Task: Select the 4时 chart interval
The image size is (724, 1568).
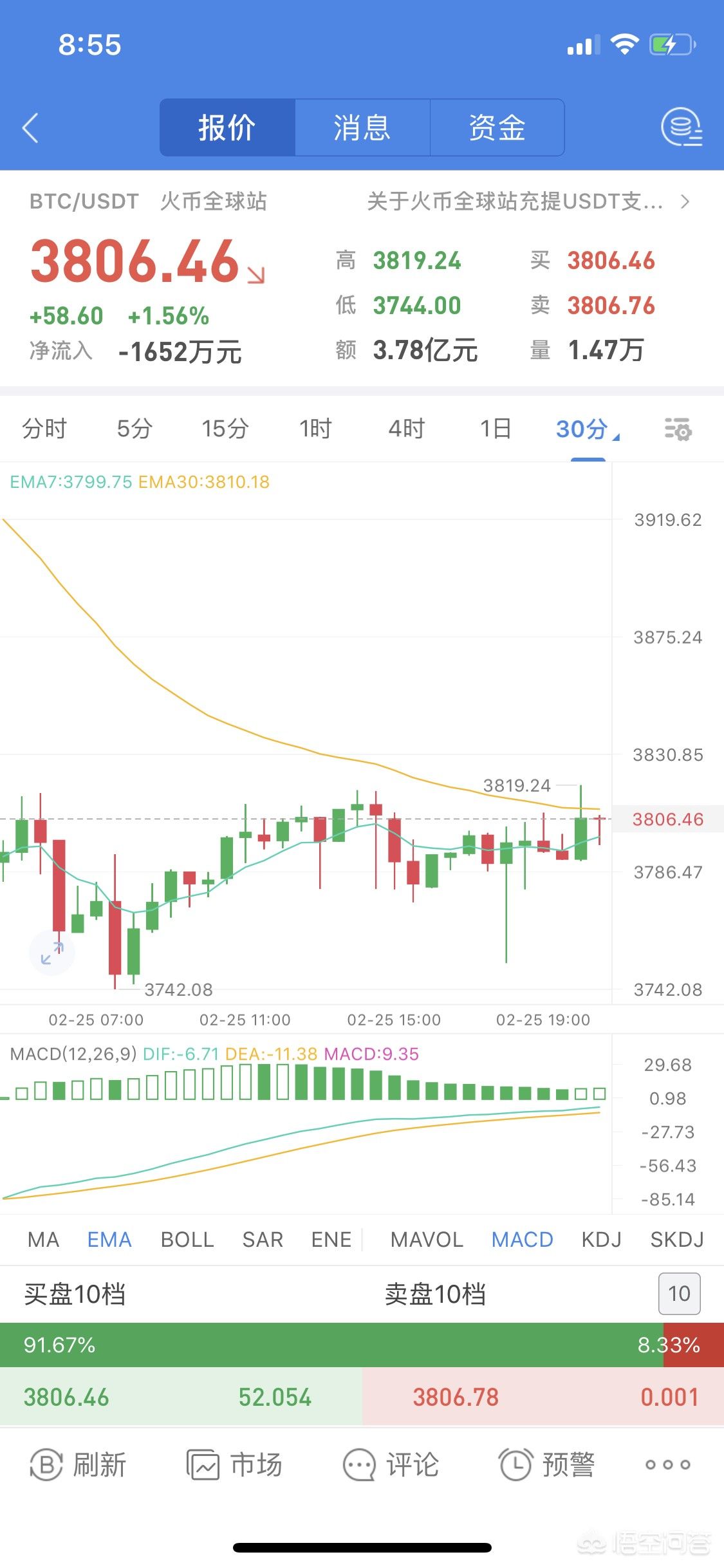Action: (406, 429)
